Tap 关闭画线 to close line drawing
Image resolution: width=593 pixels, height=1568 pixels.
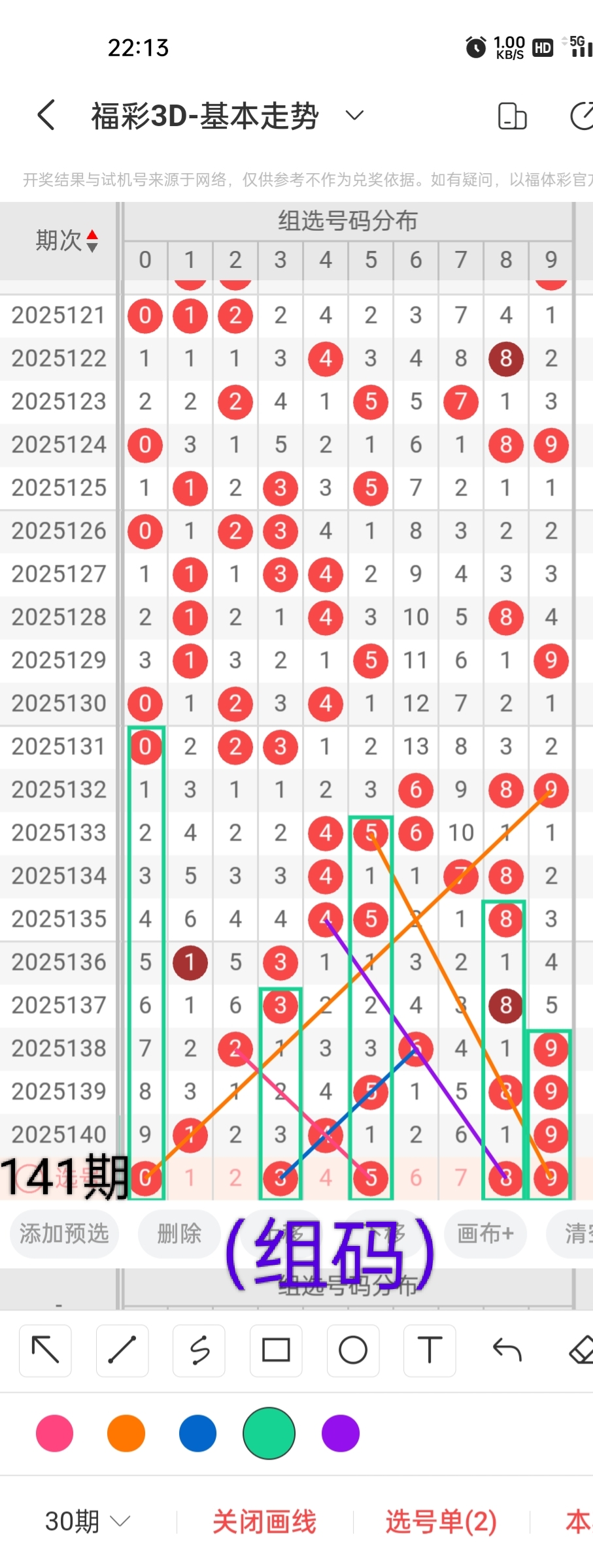[264, 1522]
